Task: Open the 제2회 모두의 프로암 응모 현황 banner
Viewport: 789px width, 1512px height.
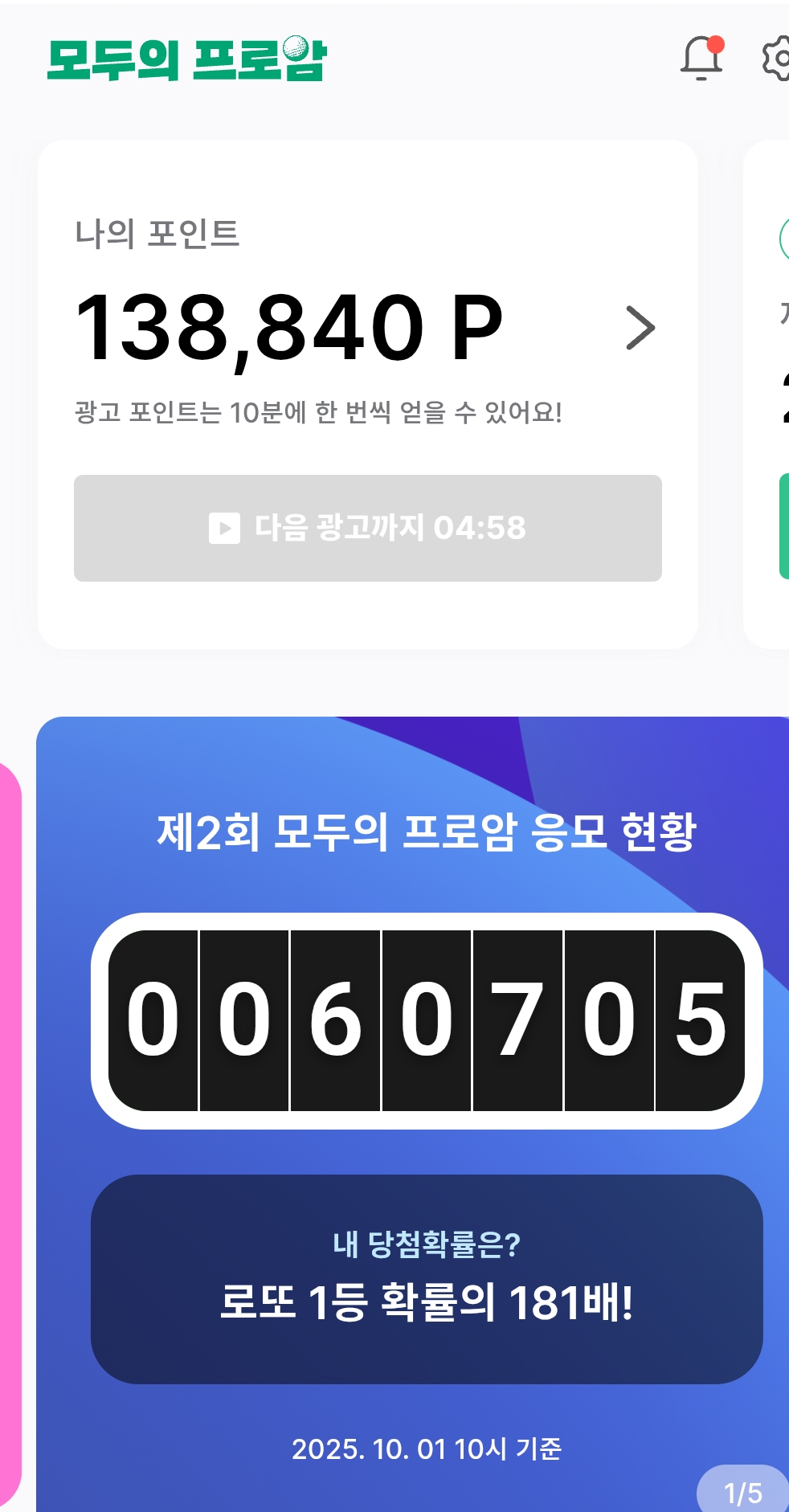Action: click(426, 832)
